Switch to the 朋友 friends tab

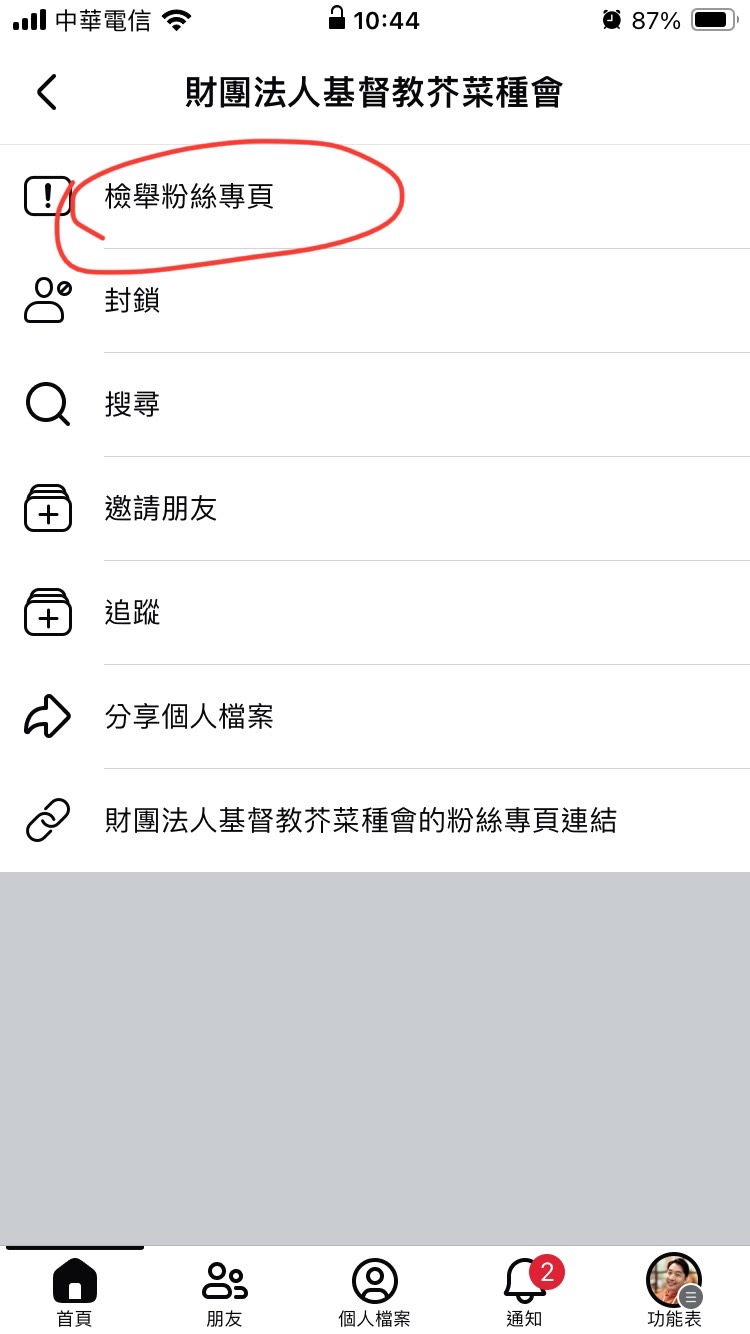click(x=225, y=1291)
